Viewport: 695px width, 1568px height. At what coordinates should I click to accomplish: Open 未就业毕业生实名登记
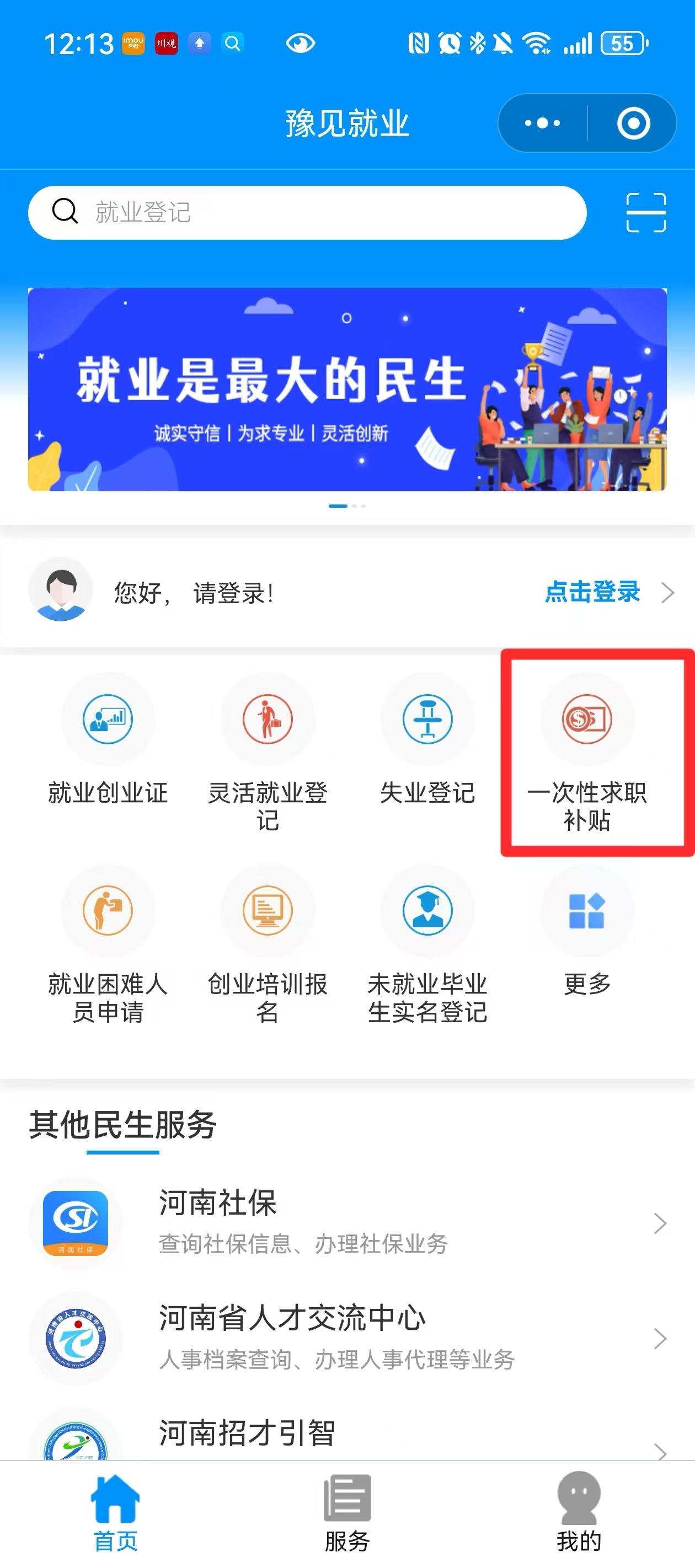(427, 941)
